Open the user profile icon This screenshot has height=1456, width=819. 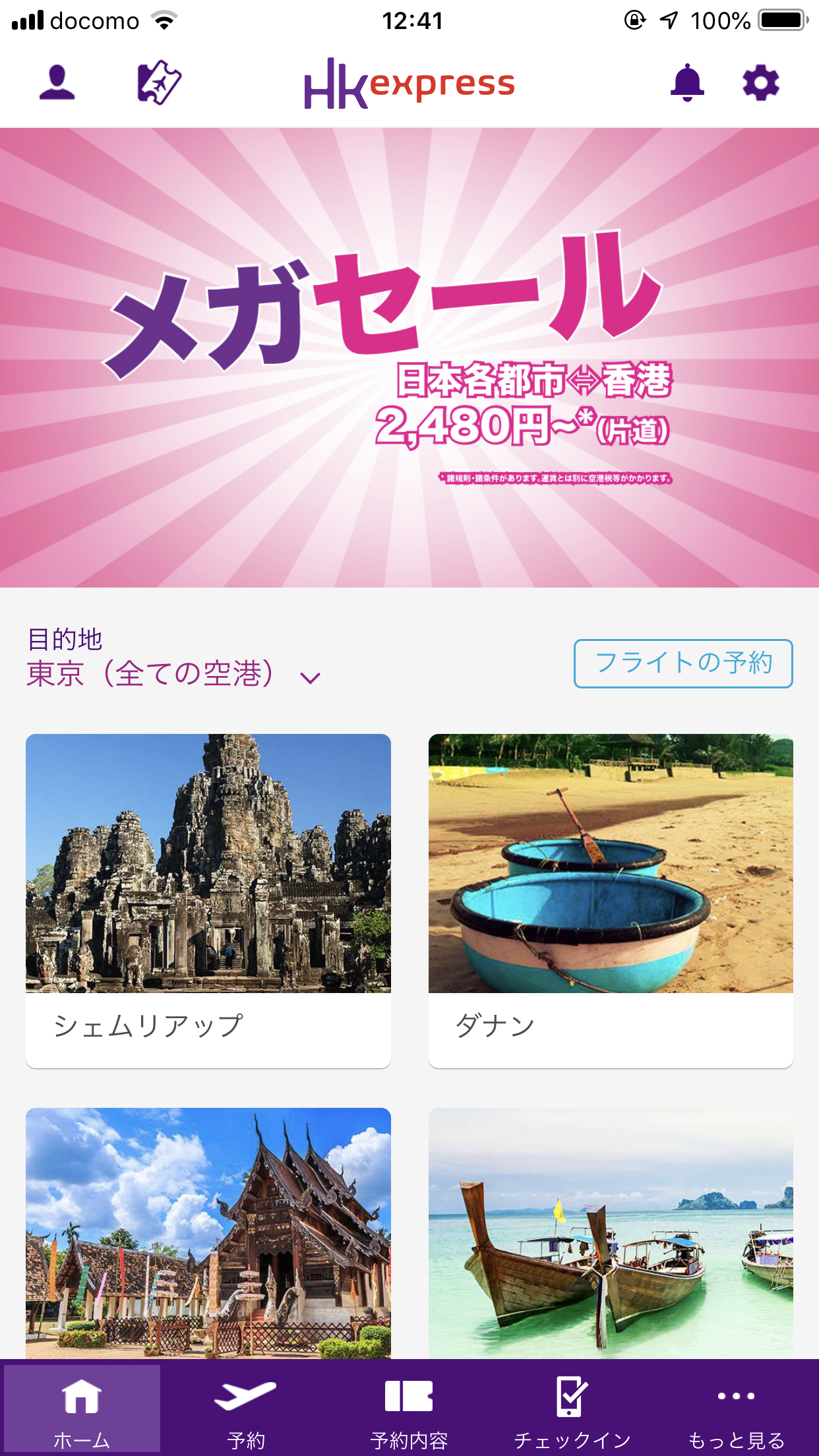[57, 83]
